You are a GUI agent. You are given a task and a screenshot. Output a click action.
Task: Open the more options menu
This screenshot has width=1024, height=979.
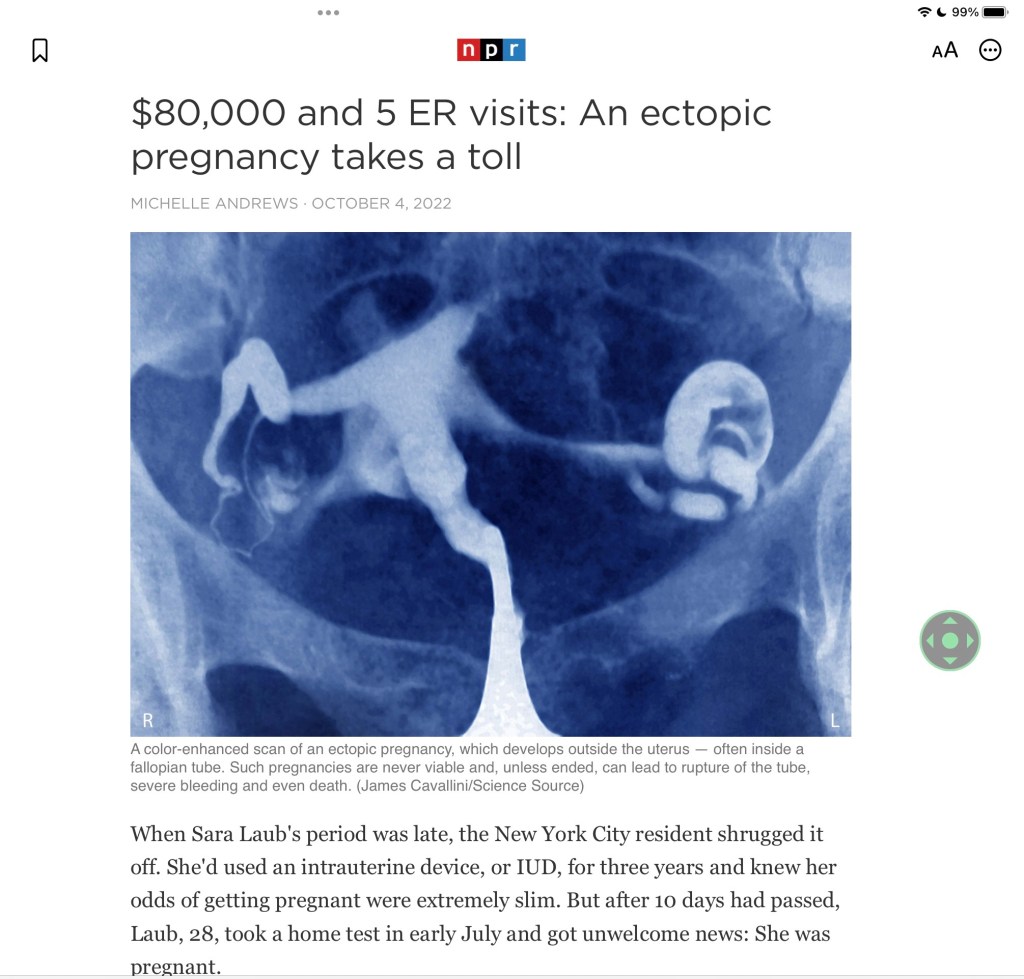[x=990, y=50]
